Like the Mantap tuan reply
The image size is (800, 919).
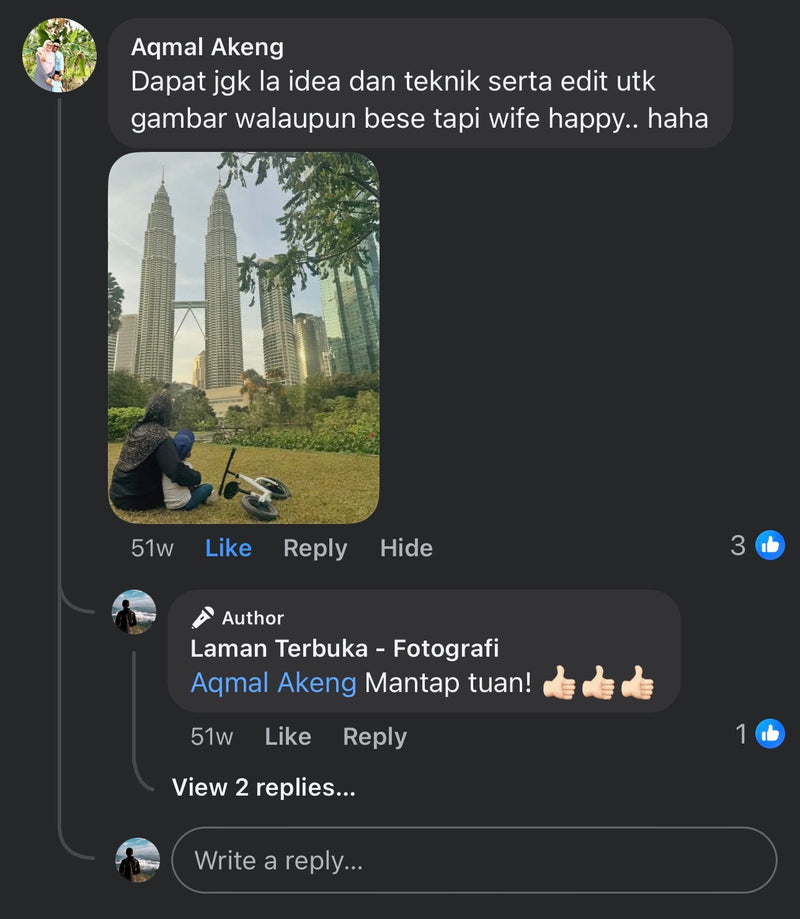287,737
